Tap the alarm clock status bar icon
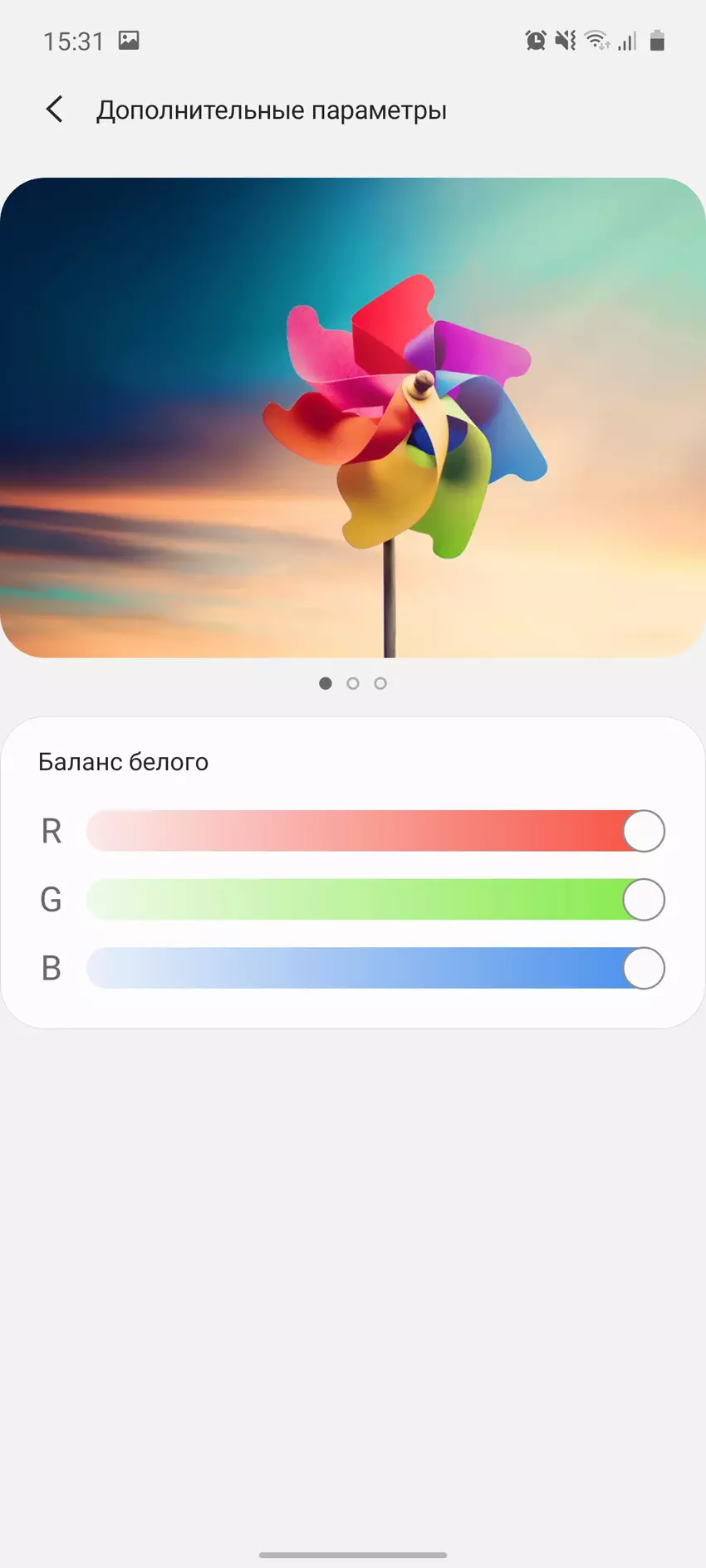Viewport: 706px width, 1568px height. [536, 40]
